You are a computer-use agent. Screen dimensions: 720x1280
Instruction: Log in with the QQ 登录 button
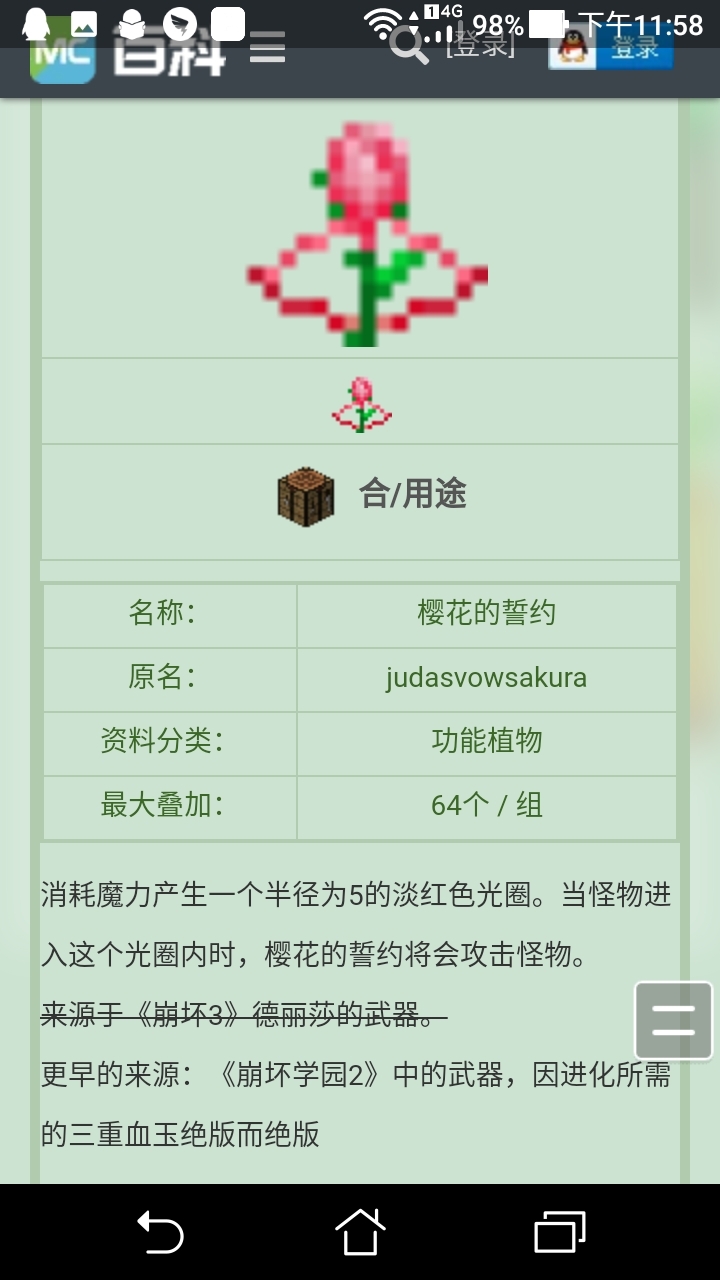pos(611,48)
